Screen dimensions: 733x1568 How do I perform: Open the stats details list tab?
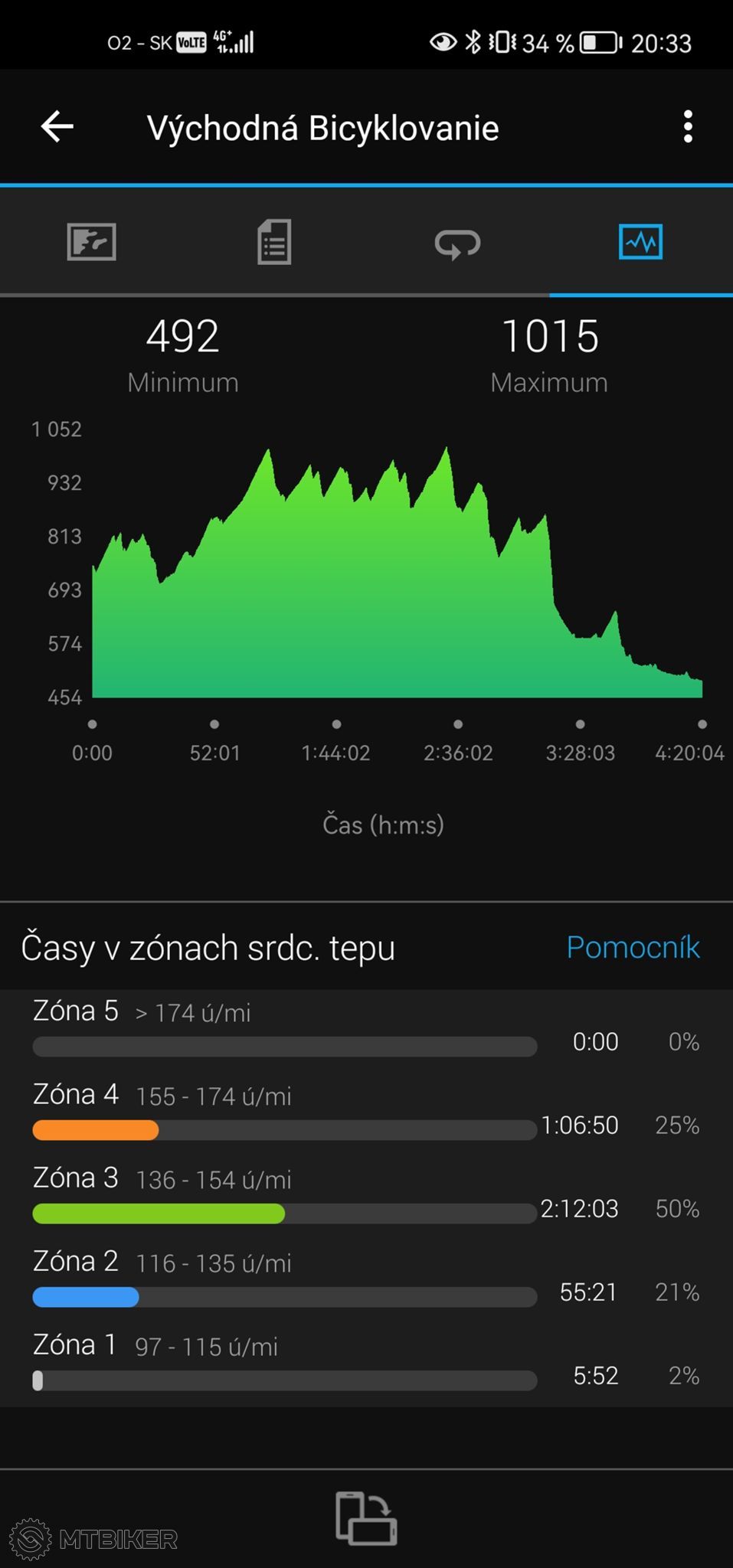tap(274, 242)
